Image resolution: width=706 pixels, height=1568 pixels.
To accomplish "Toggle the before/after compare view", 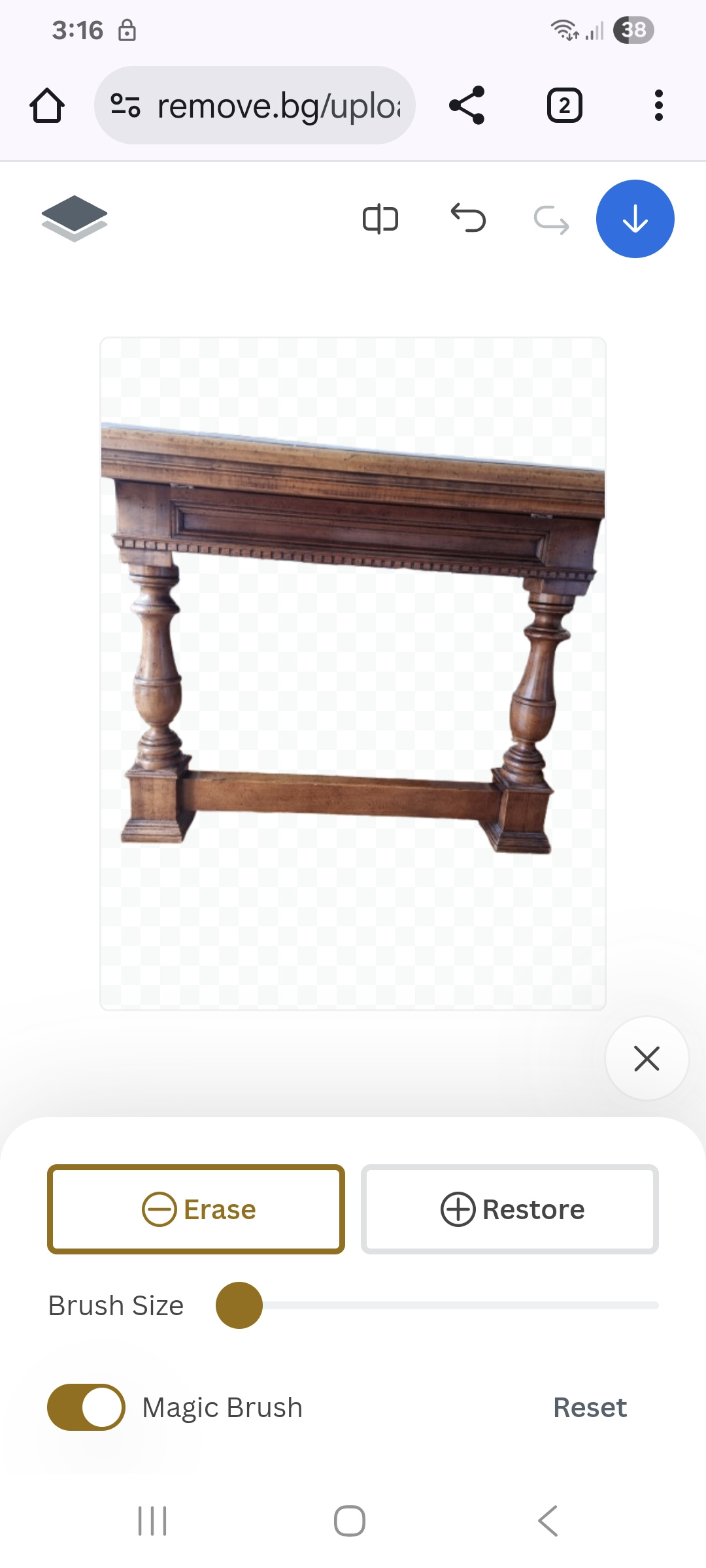I will [x=380, y=219].
